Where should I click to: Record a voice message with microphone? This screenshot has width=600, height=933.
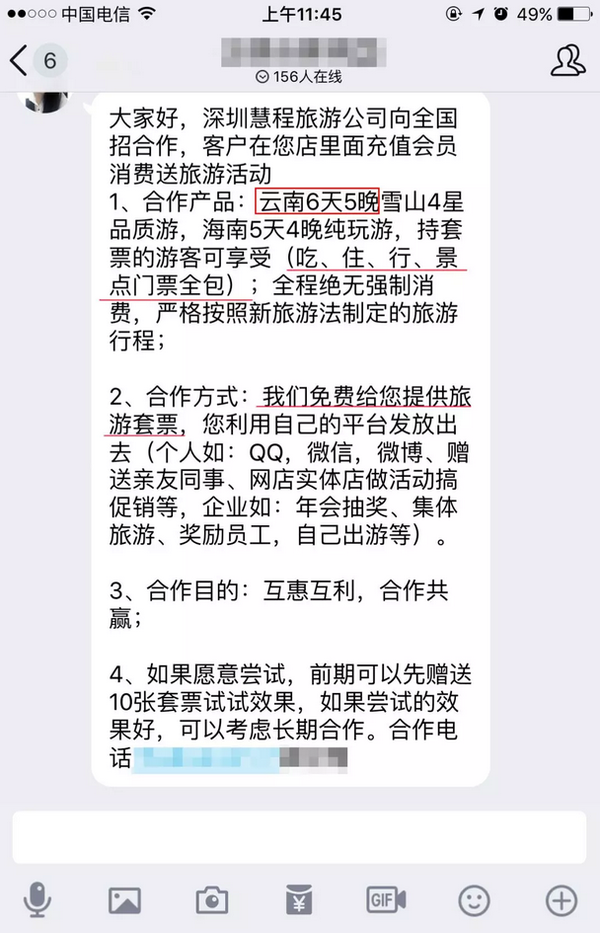click(x=37, y=900)
